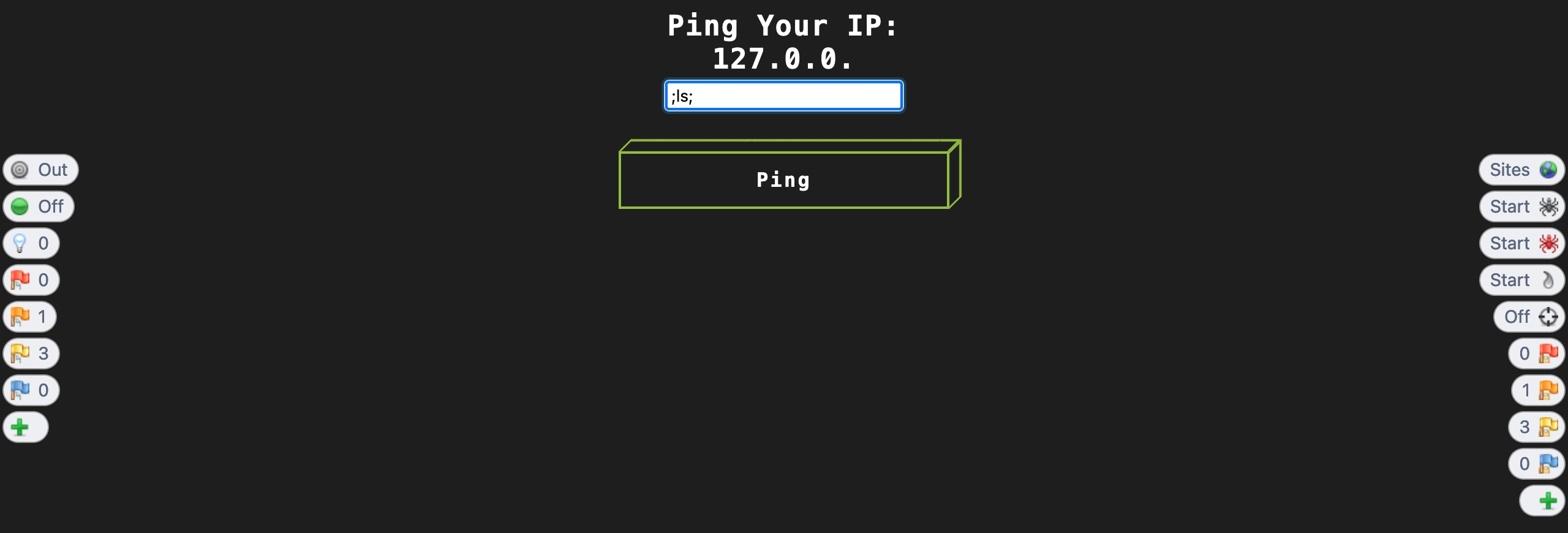The width and height of the screenshot is (1568, 533).
Task: Toggle the green Off break button
Action: [x=38, y=206]
